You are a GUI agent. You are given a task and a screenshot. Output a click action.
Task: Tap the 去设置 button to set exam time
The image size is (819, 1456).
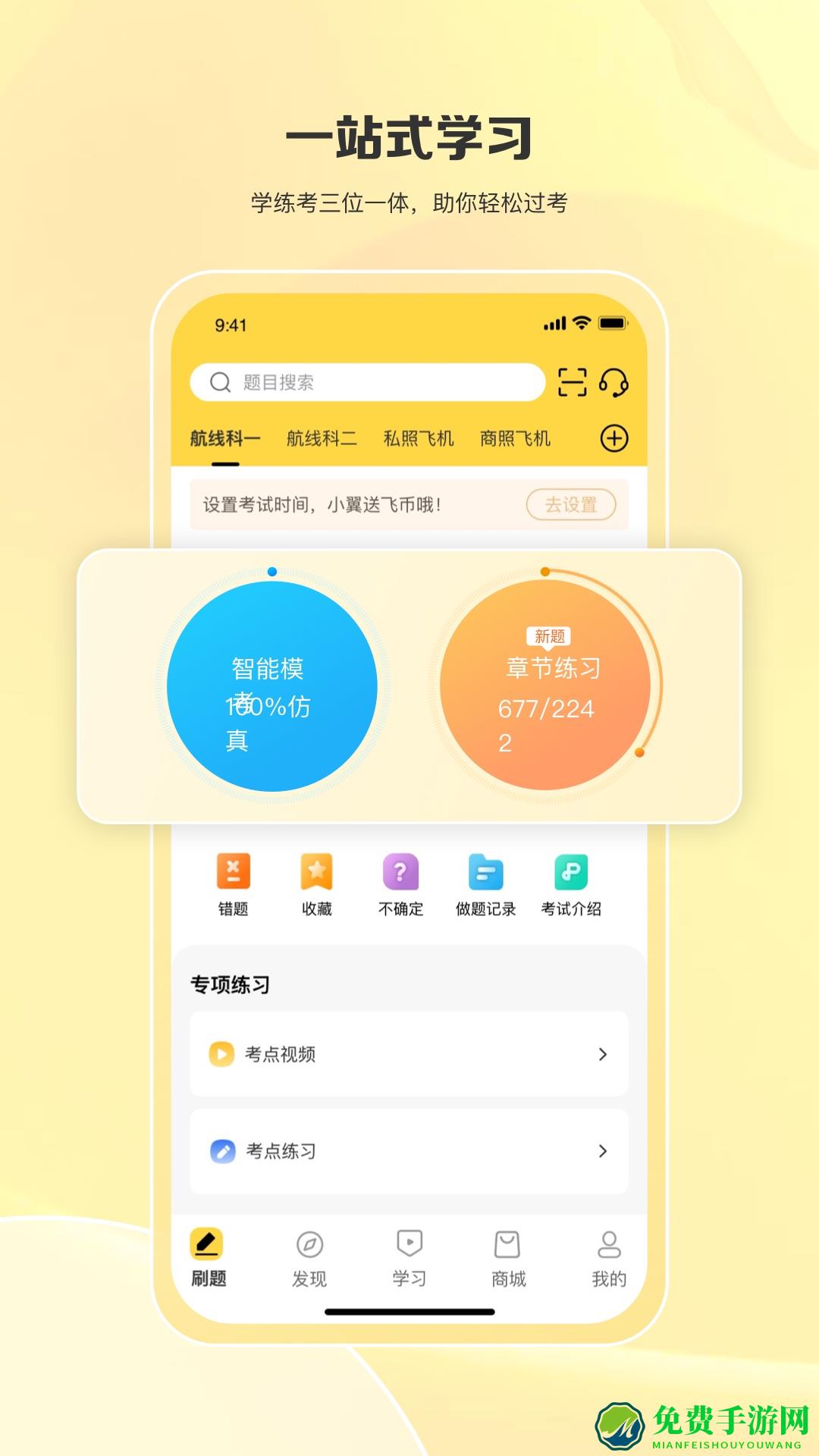[570, 503]
